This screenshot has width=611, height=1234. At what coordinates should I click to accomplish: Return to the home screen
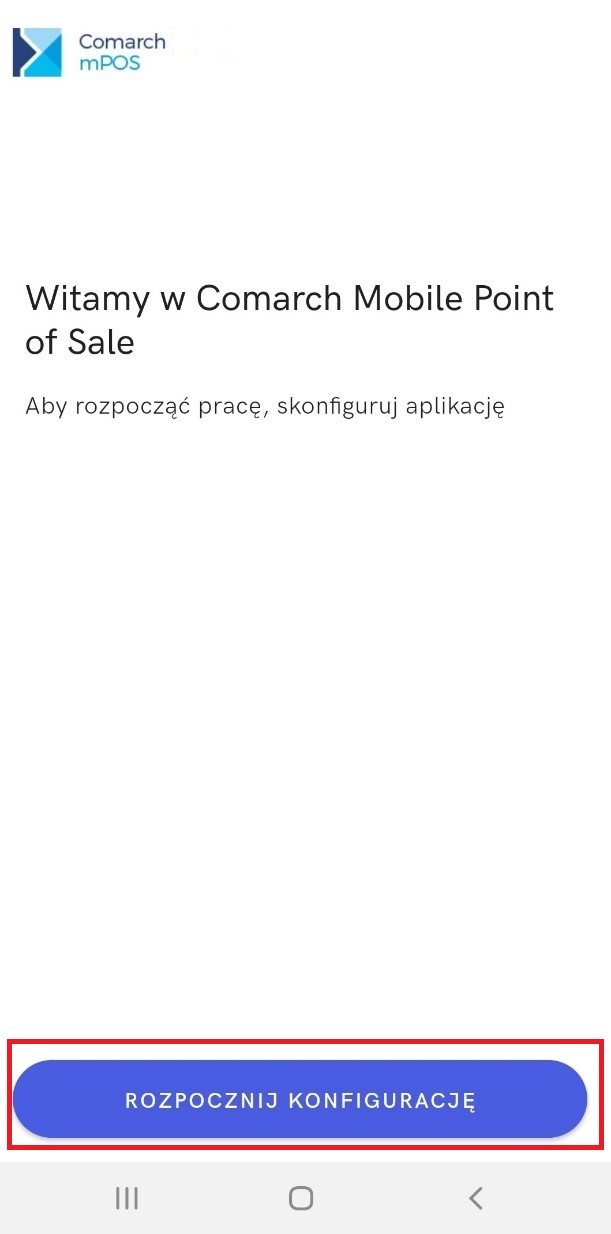pyautogui.click(x=301, y=1198)
